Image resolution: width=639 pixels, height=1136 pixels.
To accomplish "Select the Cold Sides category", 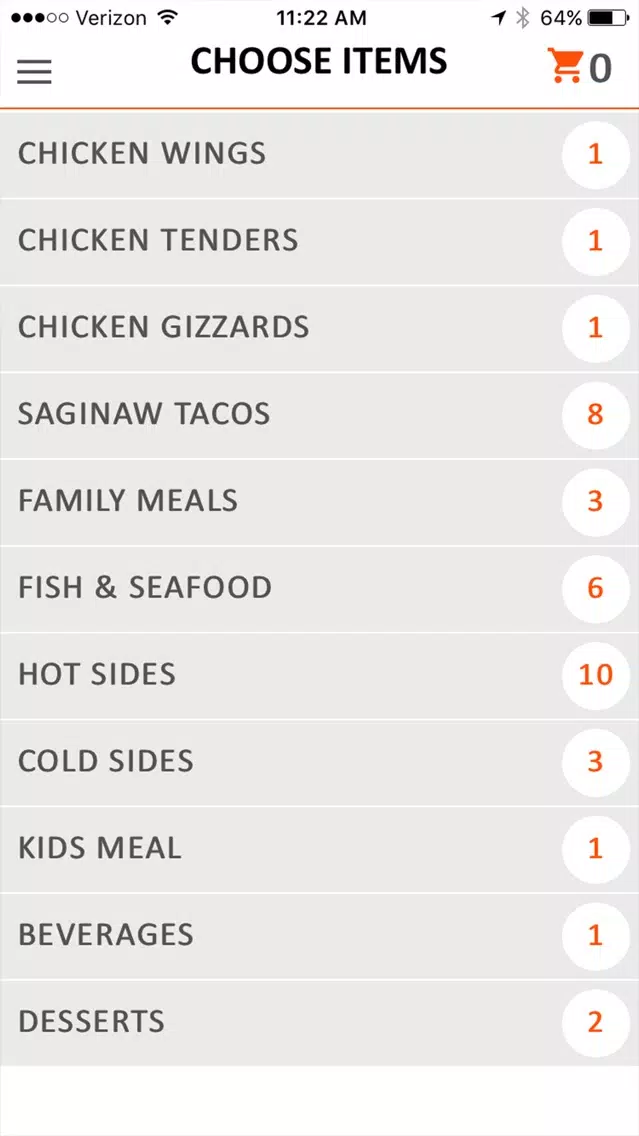I will click(x=320, y=763).
